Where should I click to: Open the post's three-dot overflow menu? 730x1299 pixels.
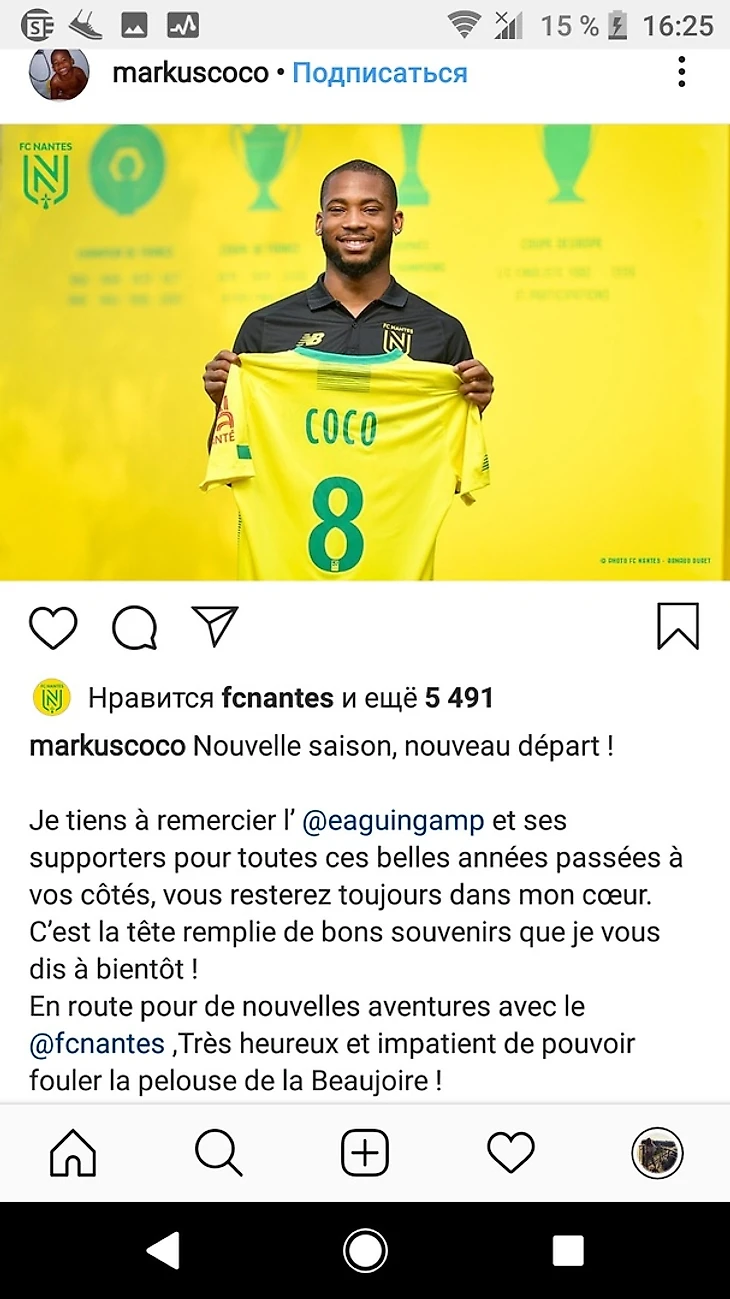point(681,72)
